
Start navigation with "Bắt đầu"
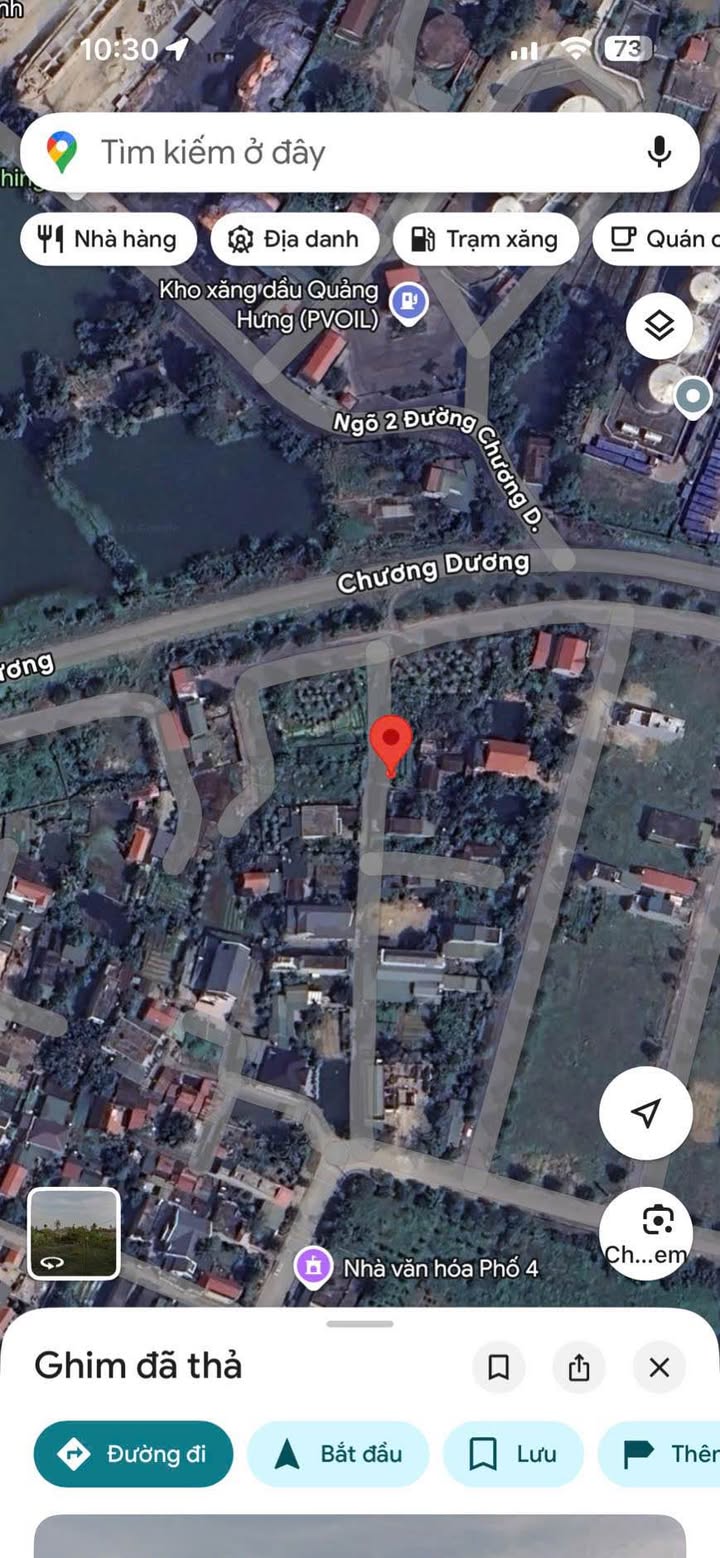pos(338,1454)
